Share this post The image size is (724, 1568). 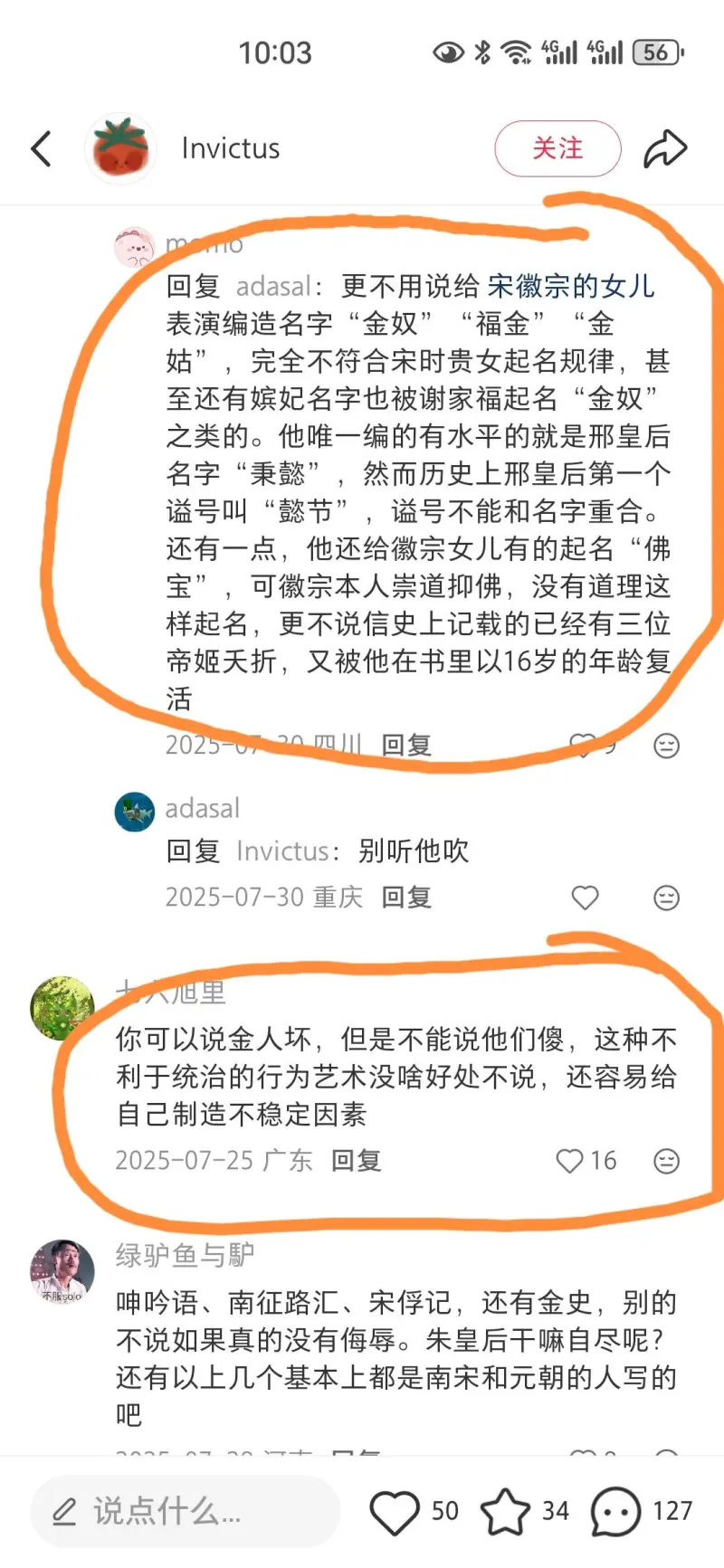pos(665,149)
